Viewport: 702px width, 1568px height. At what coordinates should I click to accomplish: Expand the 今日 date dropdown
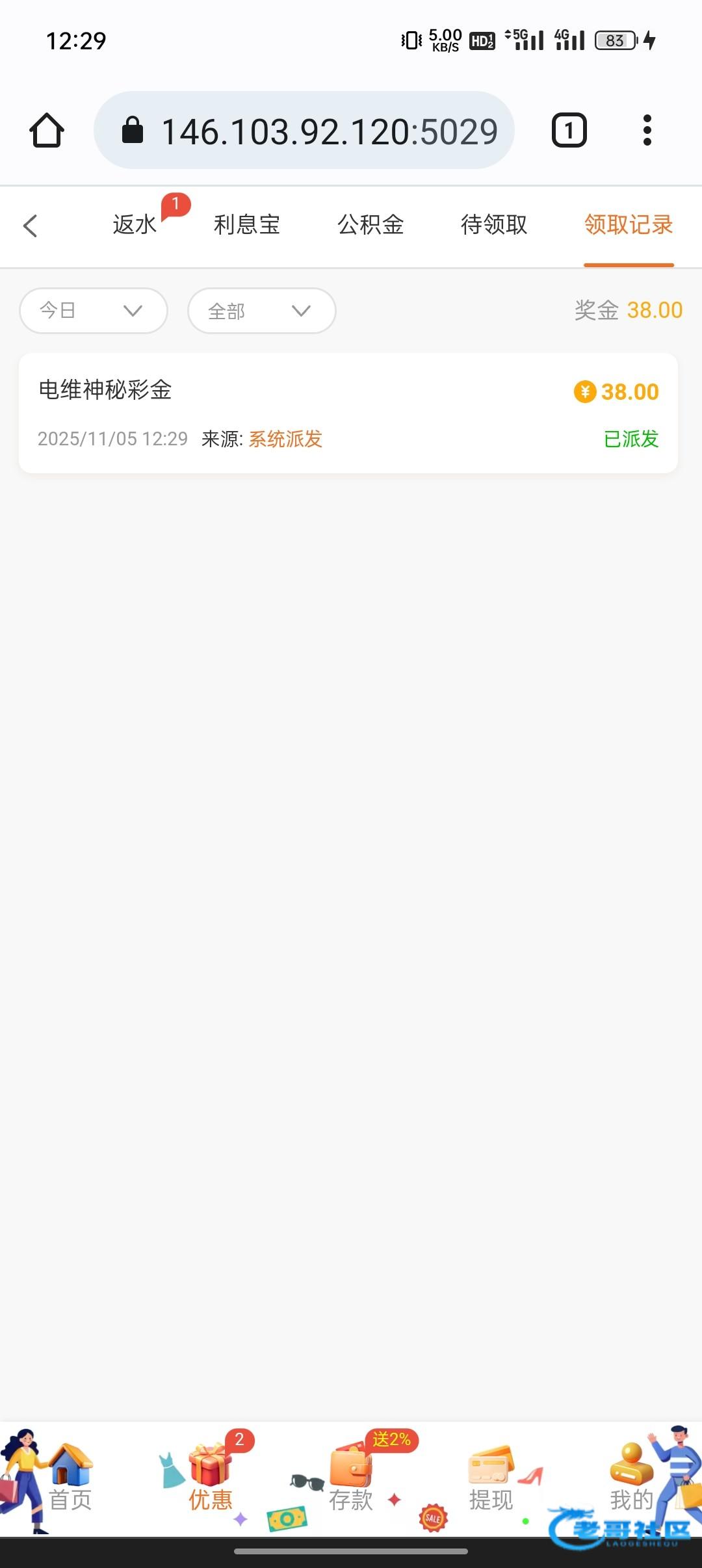point(94,311)
